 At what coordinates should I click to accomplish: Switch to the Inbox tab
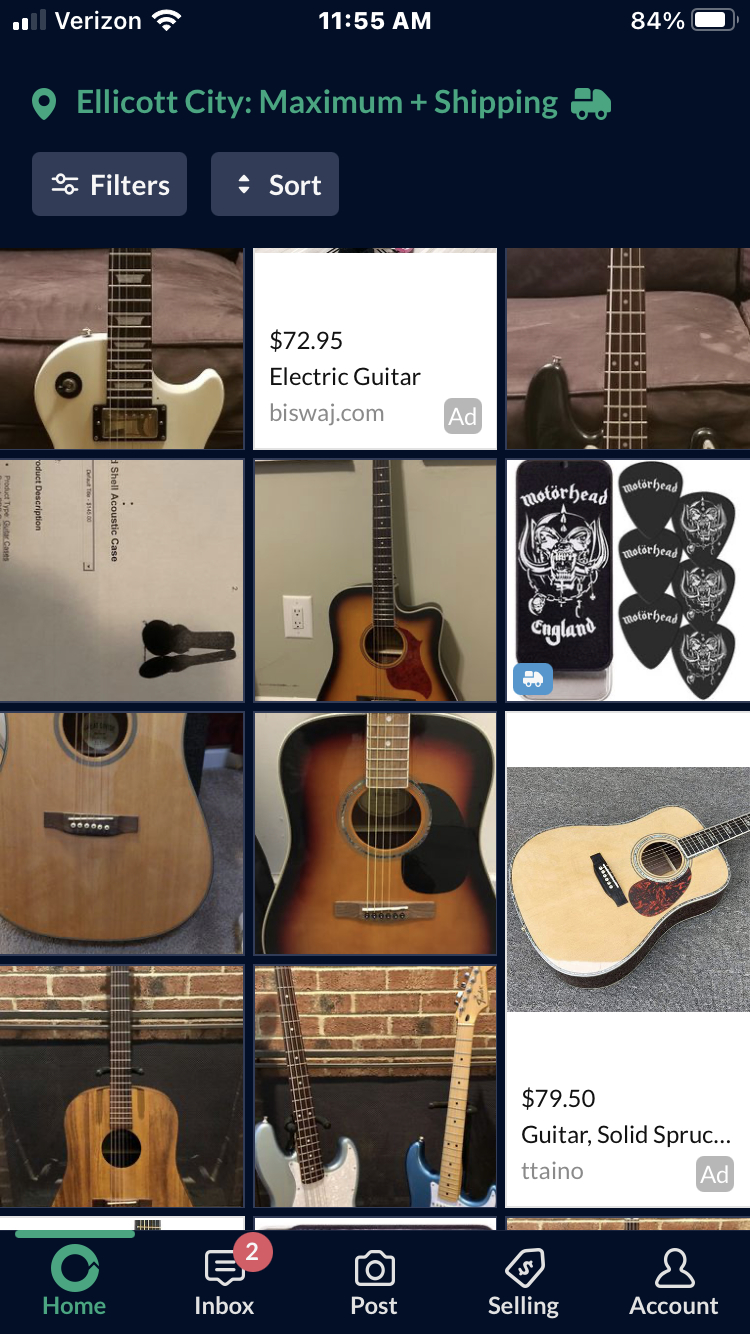223,1283
